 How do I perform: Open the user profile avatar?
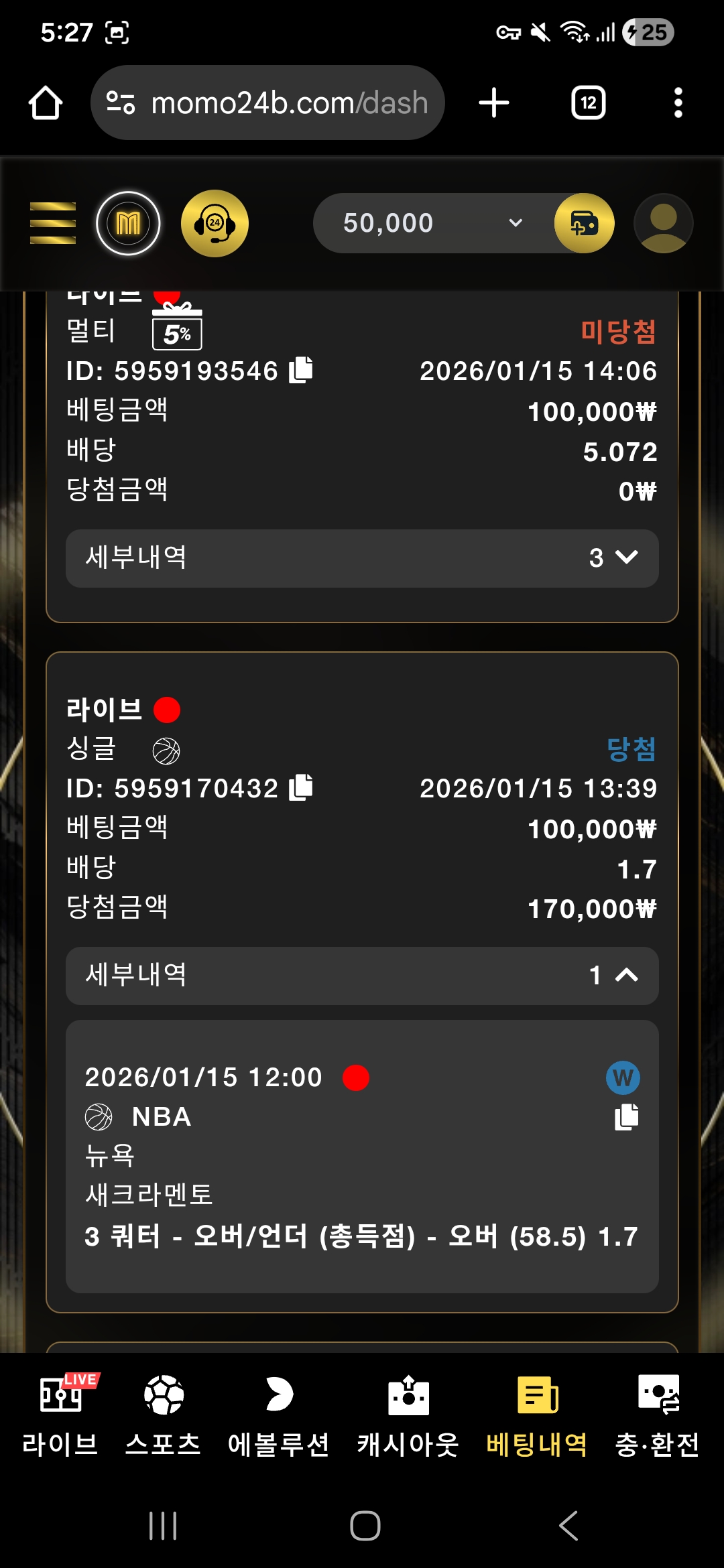663,223
